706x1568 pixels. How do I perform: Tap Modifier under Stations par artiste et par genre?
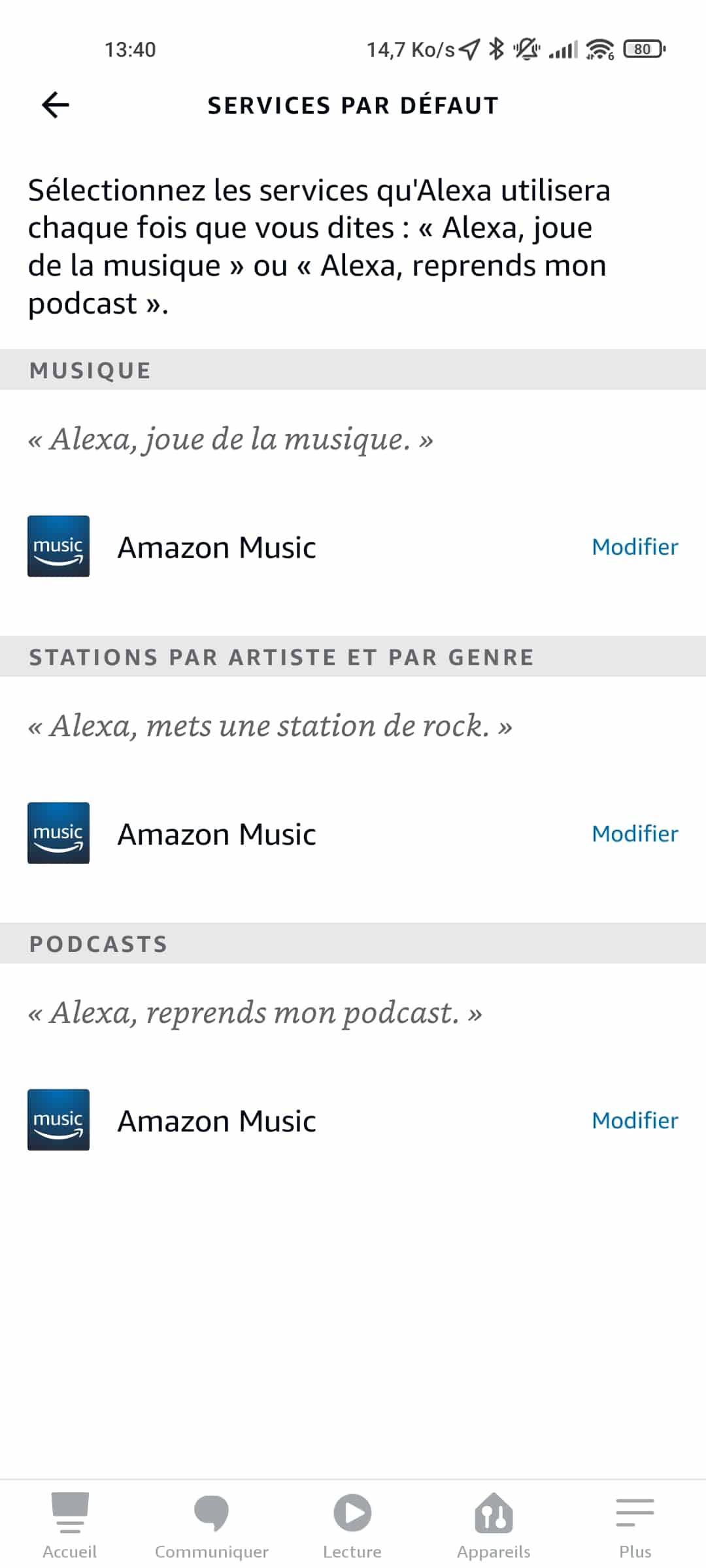pyautogui.click(x=635, y=834)
